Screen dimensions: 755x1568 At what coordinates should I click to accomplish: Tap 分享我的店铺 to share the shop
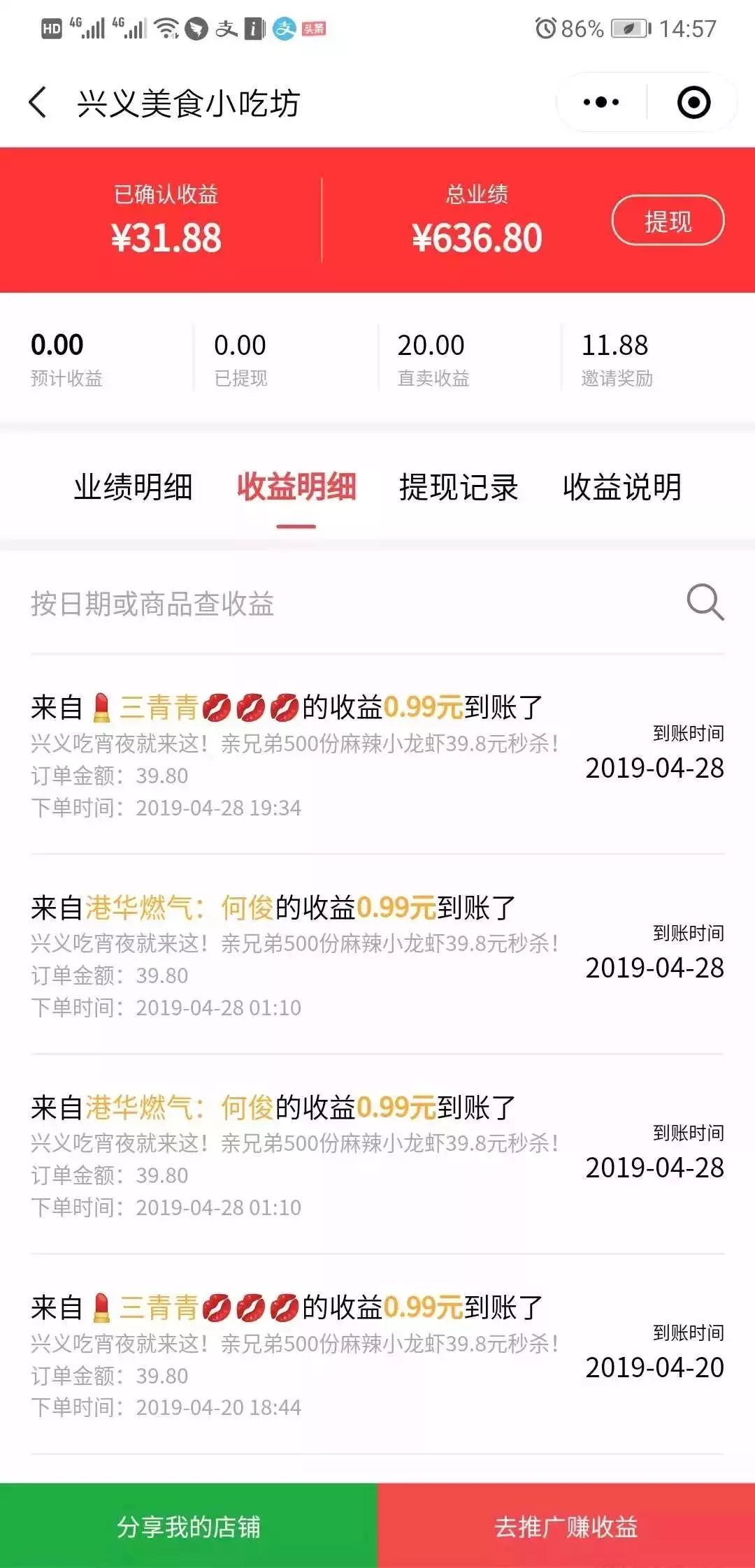point(189,1526)
